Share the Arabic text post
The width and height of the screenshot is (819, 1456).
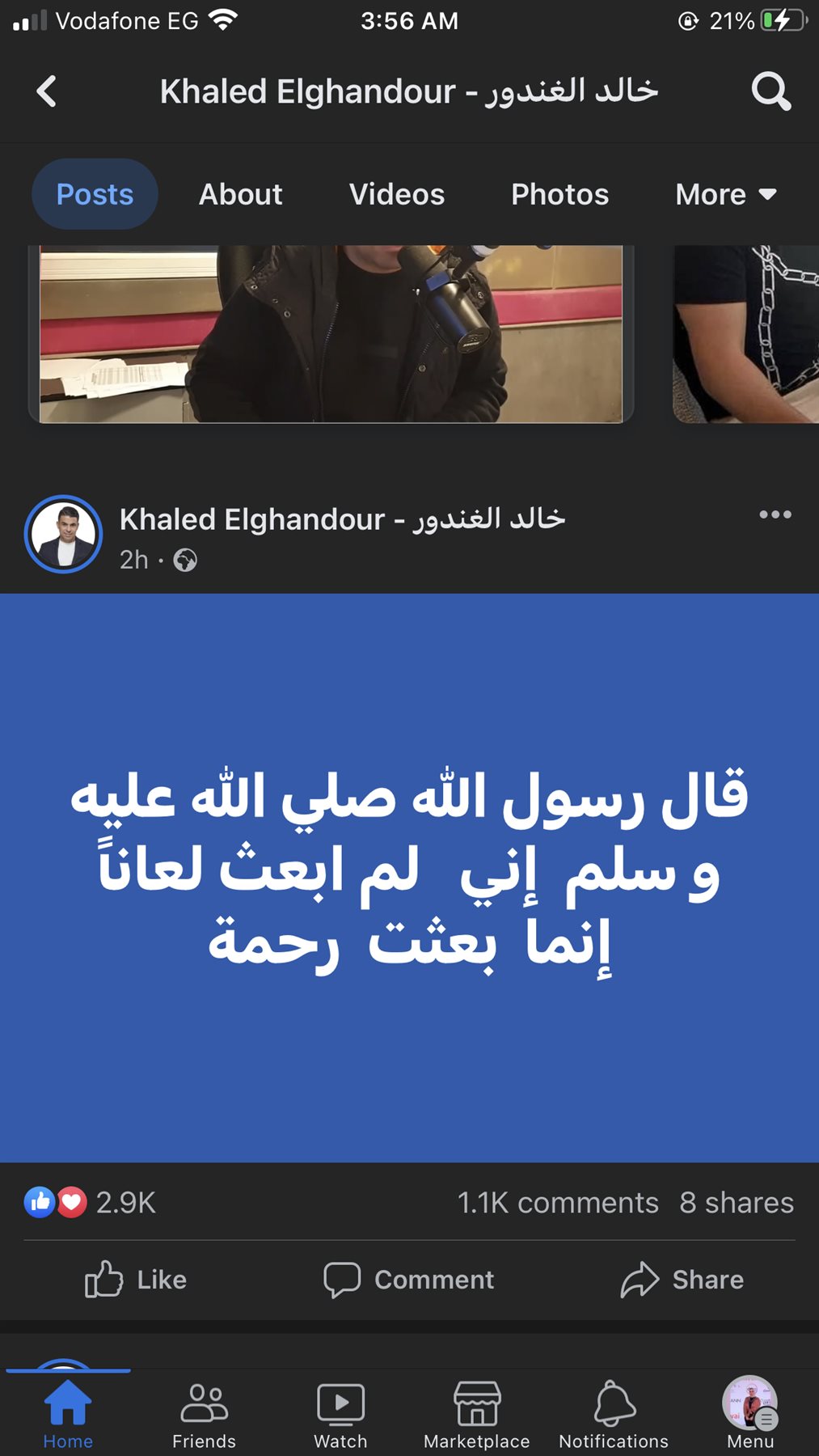[682, 1280]
